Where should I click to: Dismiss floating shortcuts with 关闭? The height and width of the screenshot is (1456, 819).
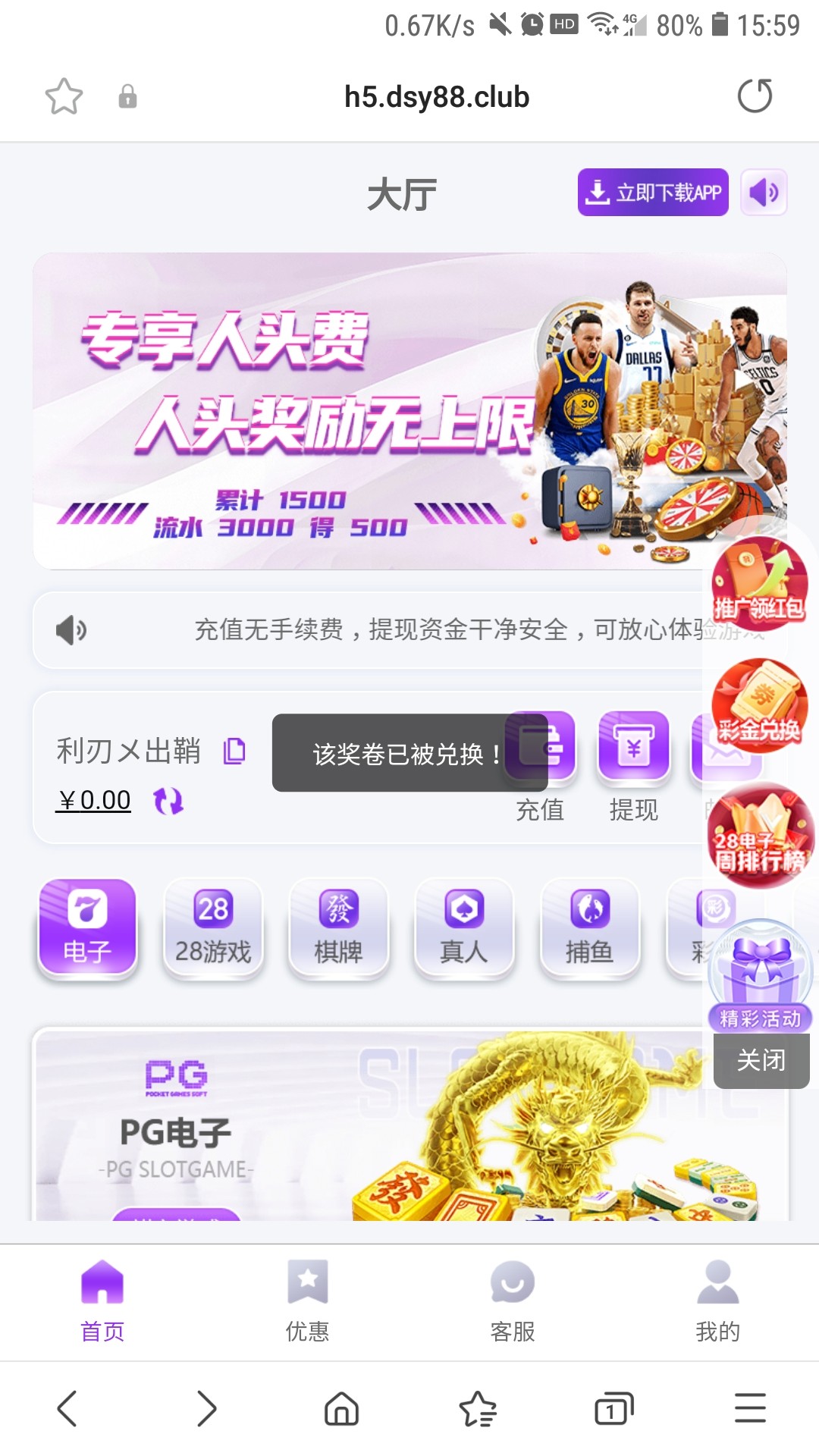point(761,1060)
